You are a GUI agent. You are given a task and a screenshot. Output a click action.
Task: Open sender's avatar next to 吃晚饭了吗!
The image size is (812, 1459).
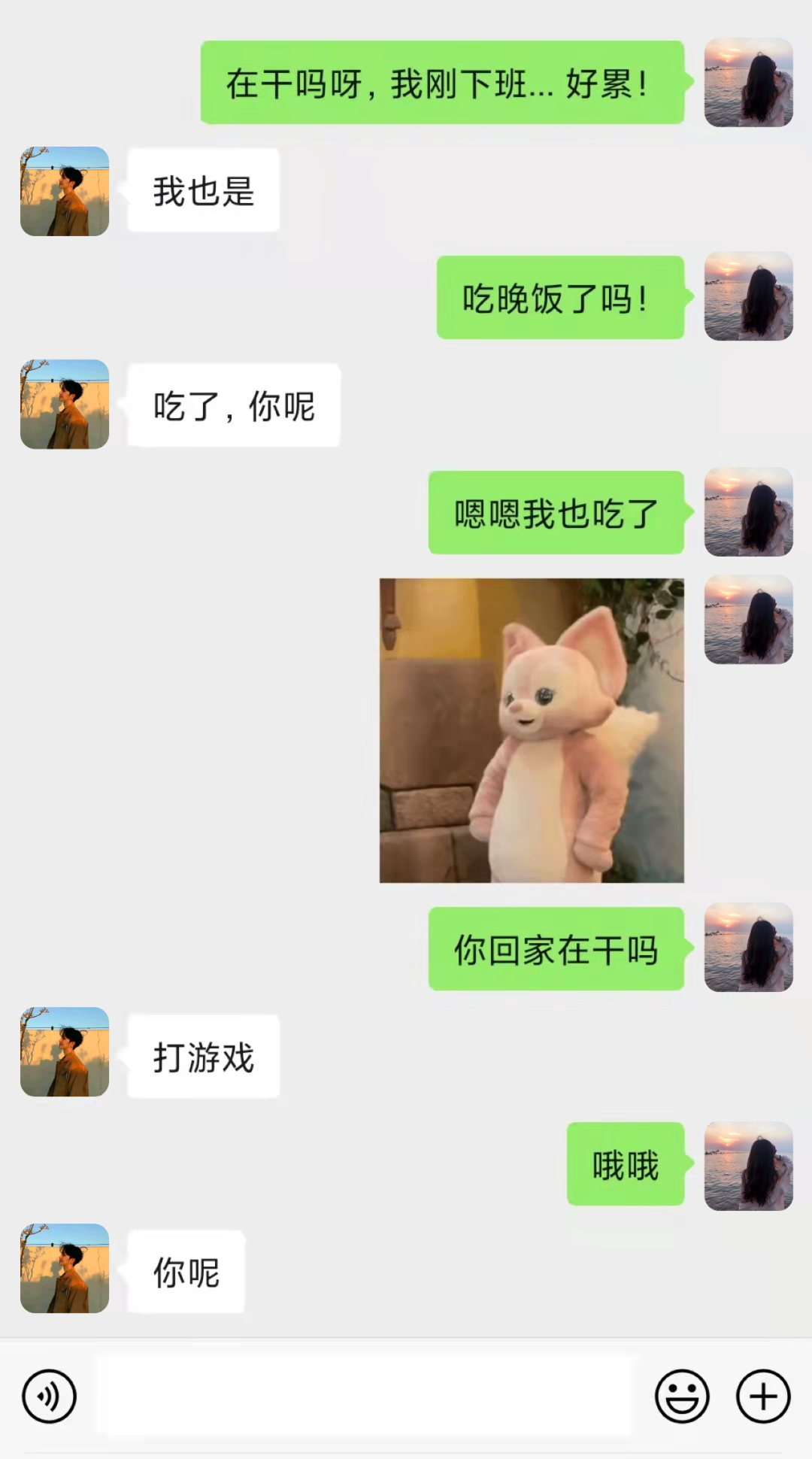click(748, 296)
